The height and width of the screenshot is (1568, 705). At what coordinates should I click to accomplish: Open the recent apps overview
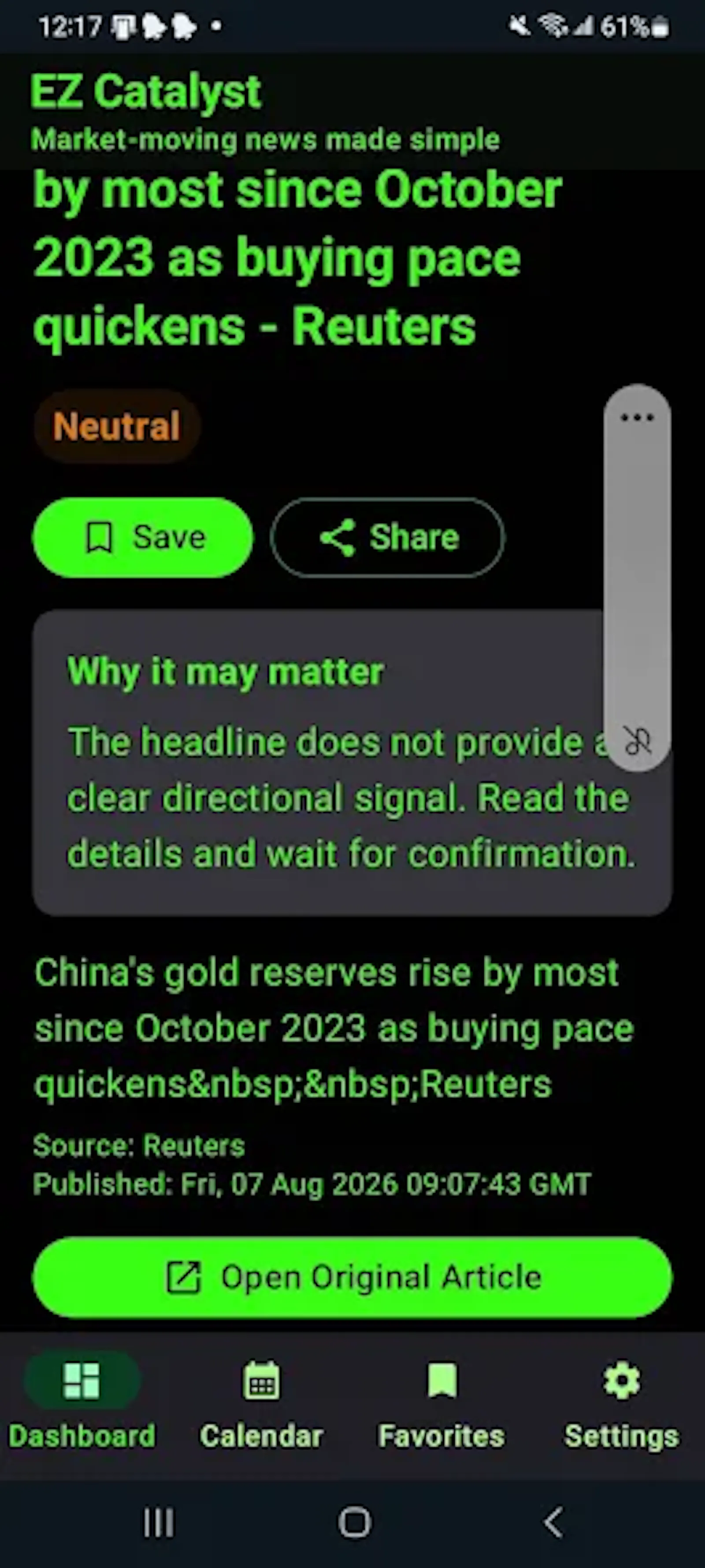(159, 1522)
